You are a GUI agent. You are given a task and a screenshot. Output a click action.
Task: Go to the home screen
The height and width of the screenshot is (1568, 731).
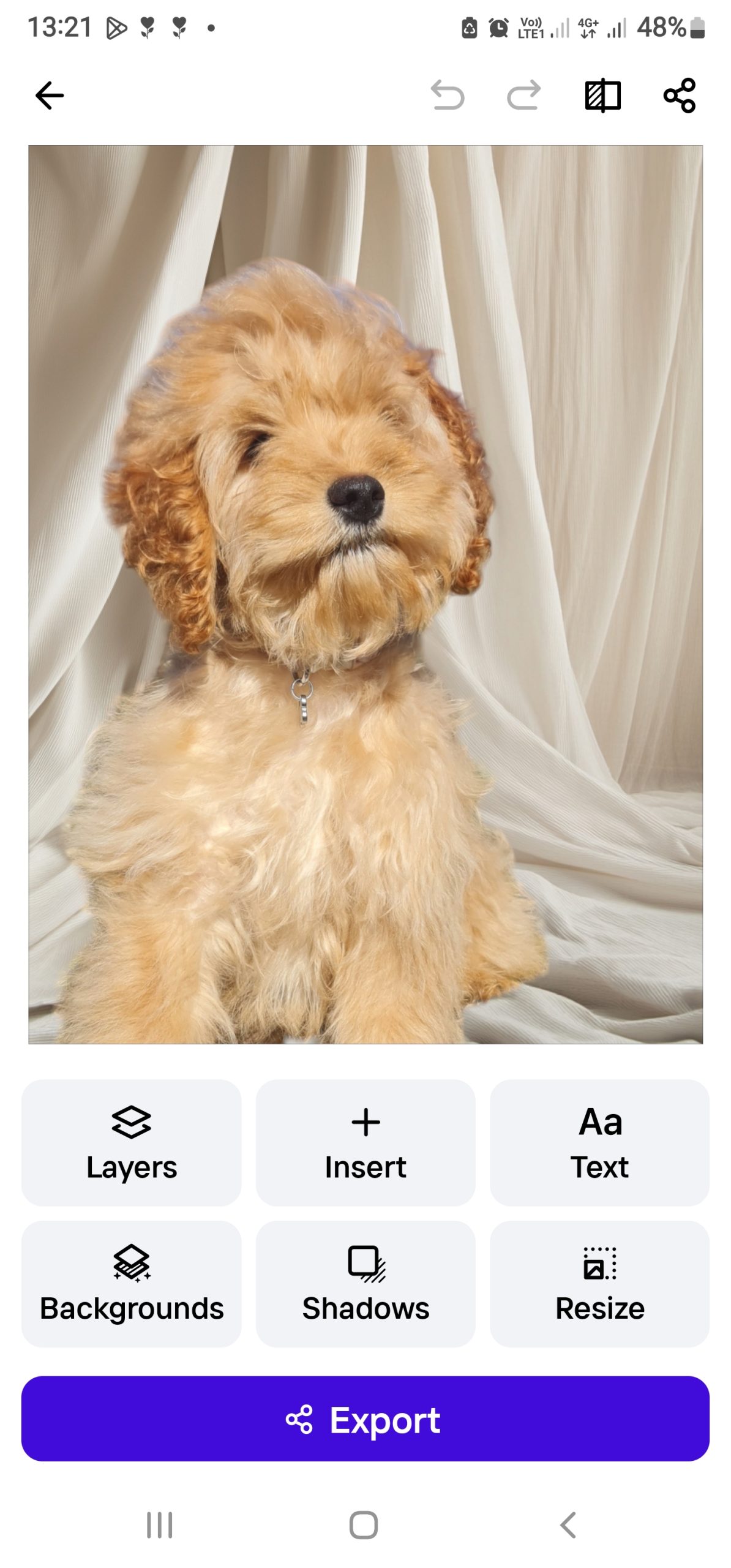pyautogui.click(x=364, y=1525)
